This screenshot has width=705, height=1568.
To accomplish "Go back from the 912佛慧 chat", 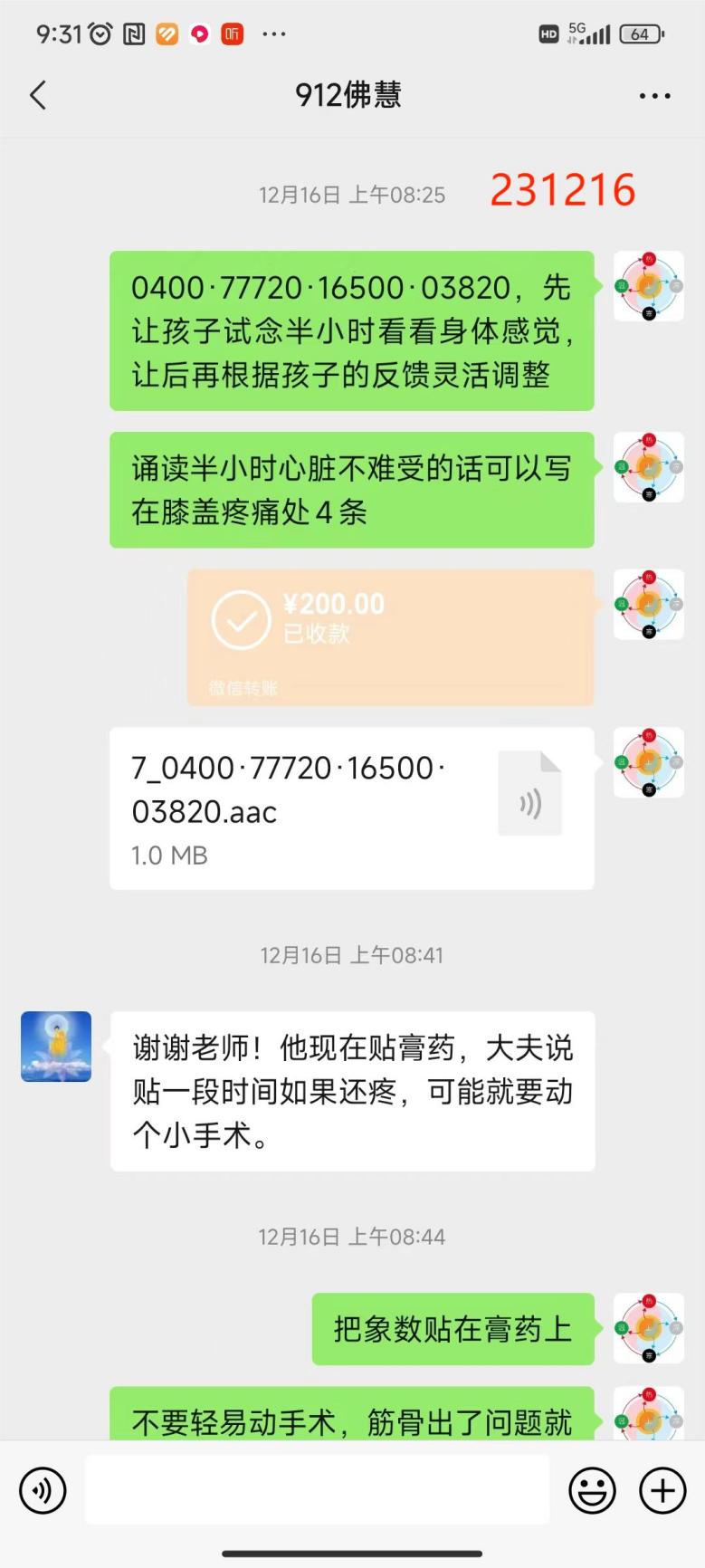I will click(38, 95).
